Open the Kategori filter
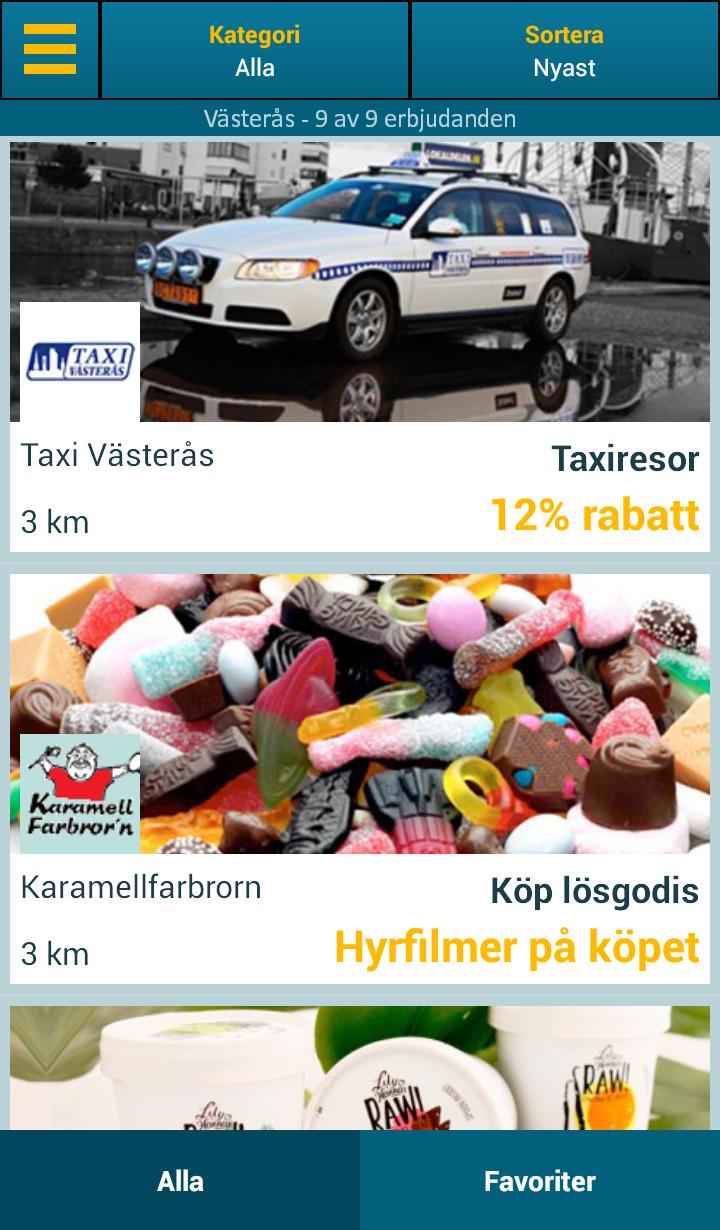 tap(255, 49)
